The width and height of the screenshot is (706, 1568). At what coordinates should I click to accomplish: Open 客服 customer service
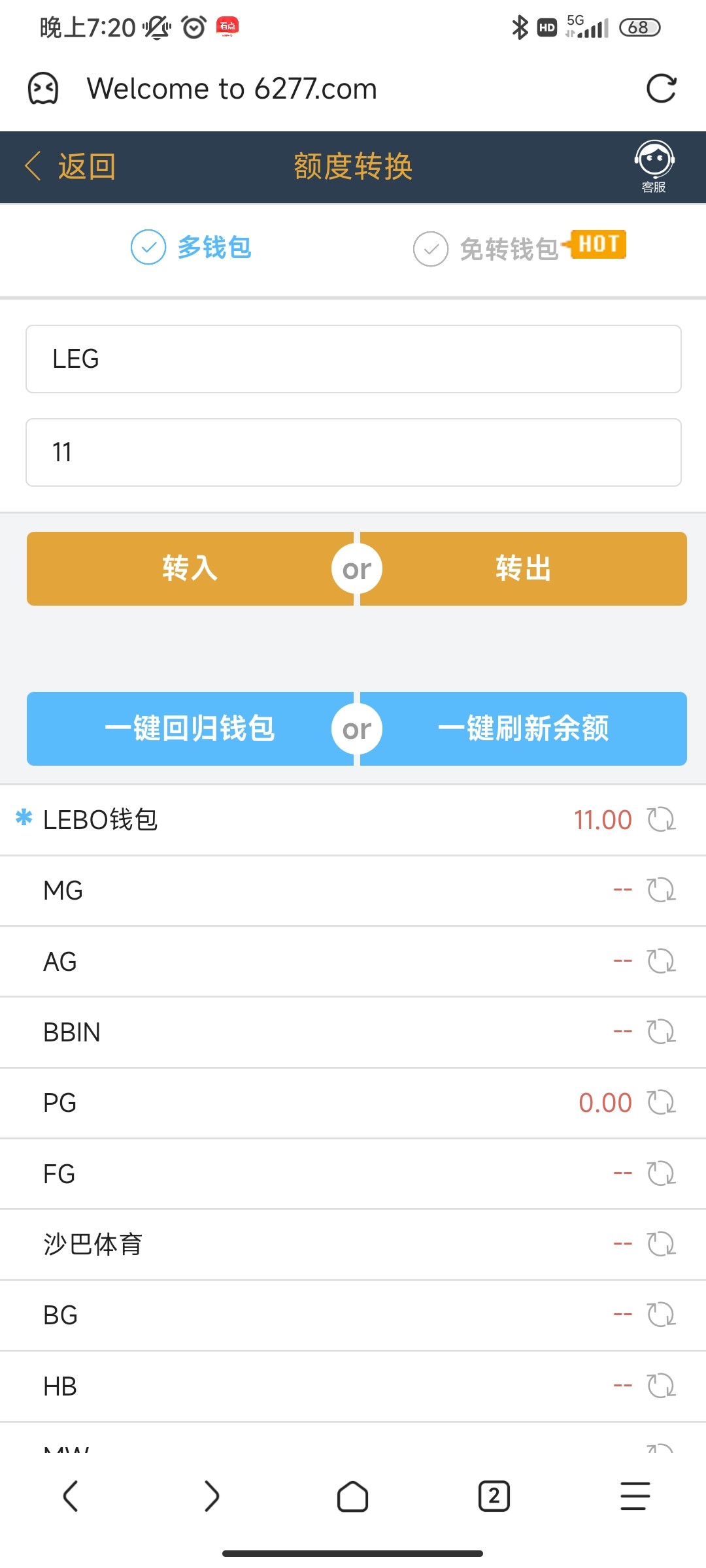click(x=654, y=167)
